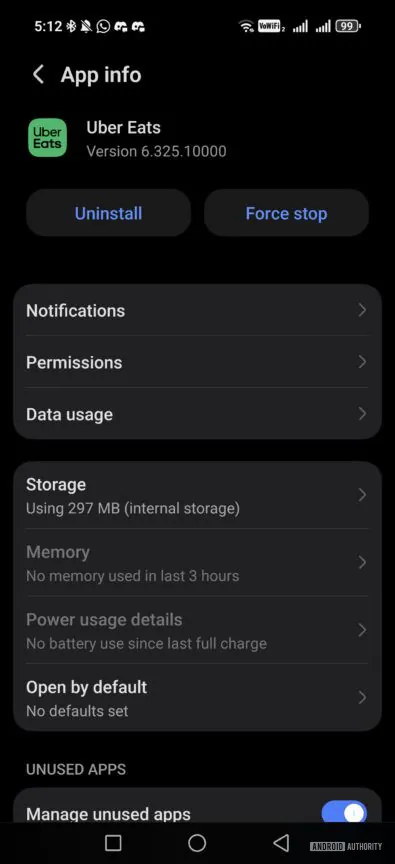Force stop Uber Eats
395x864 pixels.
point(286,213)
